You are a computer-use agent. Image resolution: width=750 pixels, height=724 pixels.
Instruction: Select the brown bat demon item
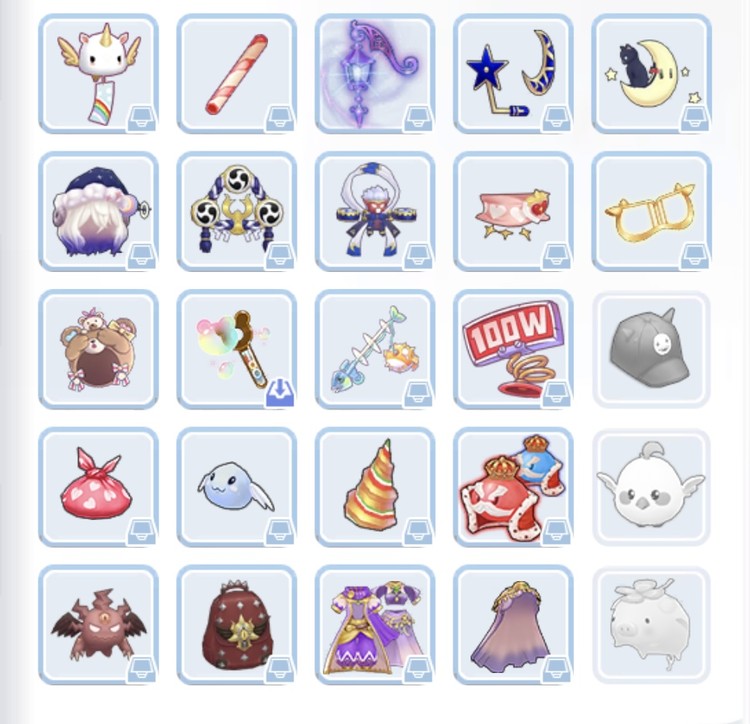(98, 625)
